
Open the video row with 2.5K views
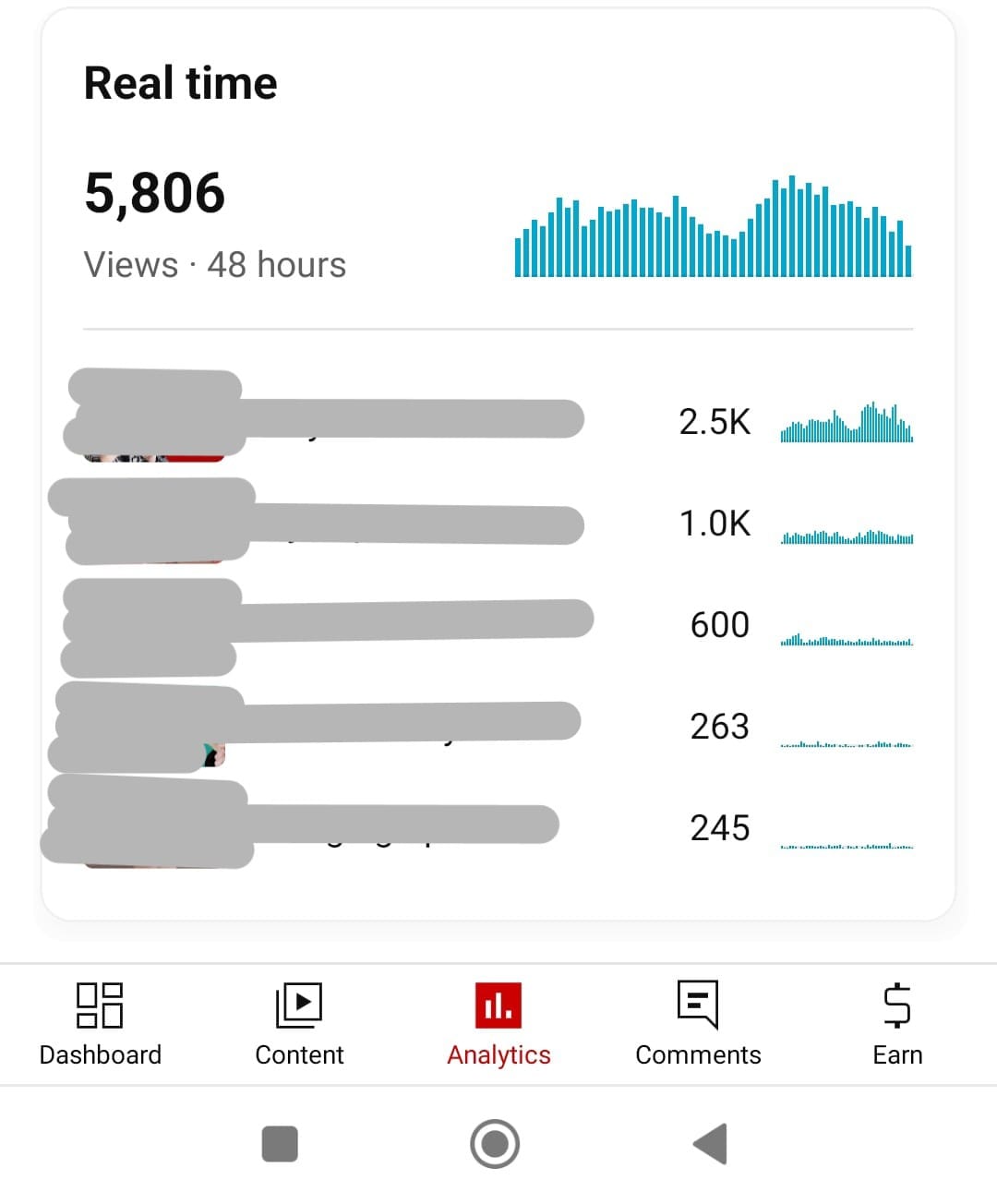[498, 422]
